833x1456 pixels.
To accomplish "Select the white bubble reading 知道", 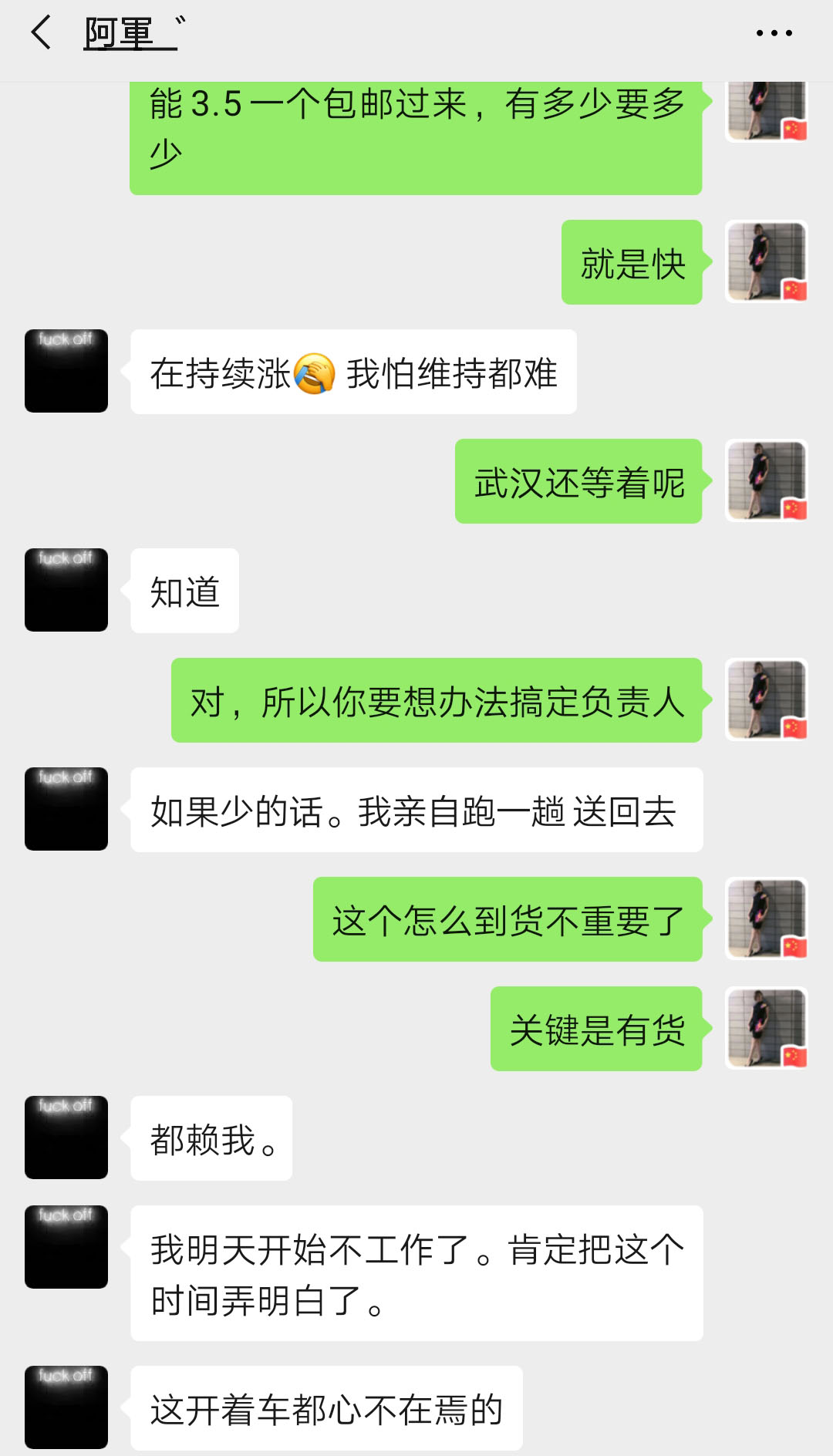I will point(185,590).
